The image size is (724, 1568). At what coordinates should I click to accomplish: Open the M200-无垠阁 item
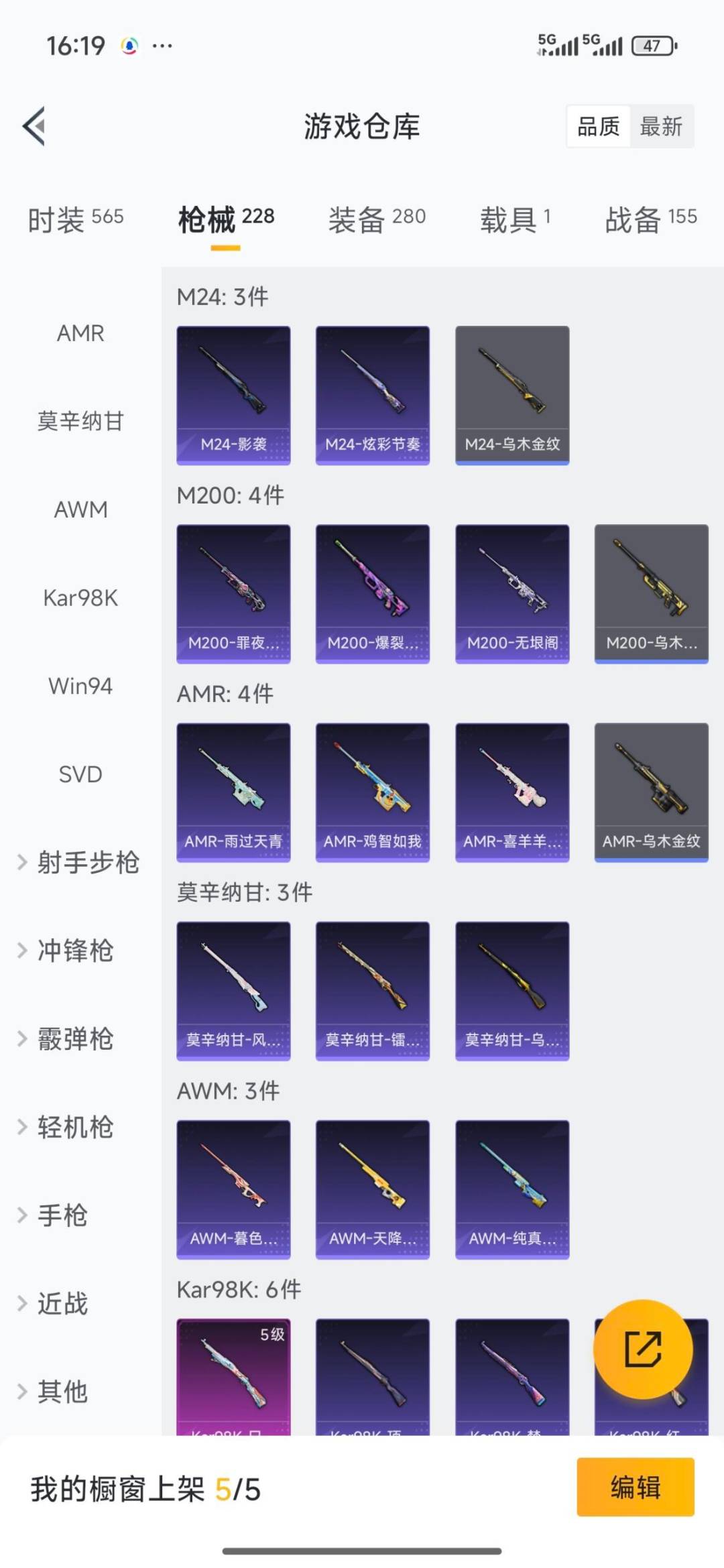512,593
